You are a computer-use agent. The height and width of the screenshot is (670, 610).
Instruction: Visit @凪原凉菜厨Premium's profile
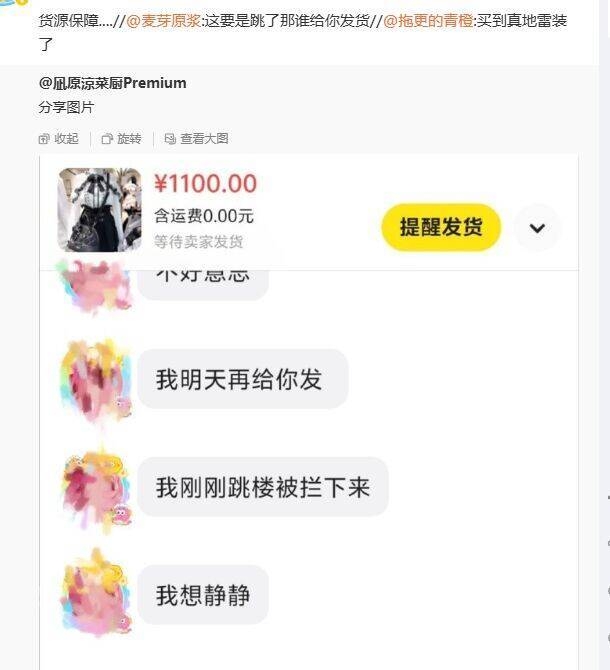click(112, 83)
